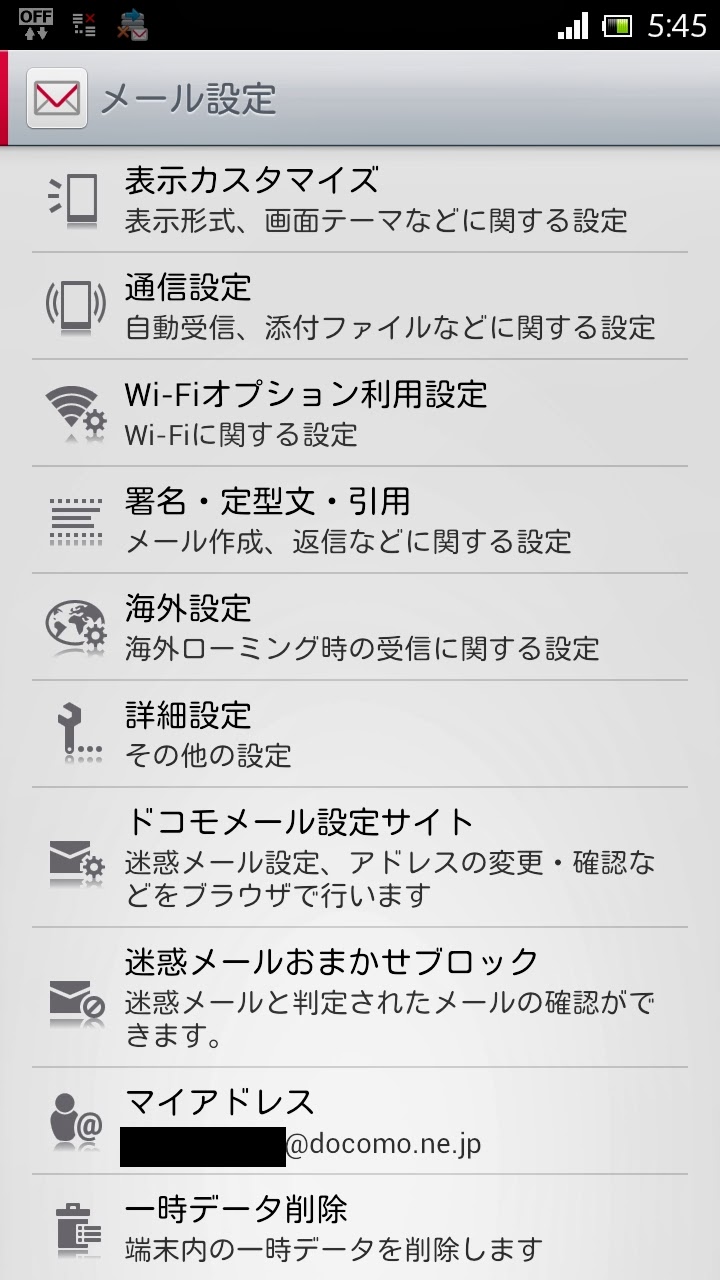Viewport: 720px width, 1280px height.
Task: Open 署名・定型文・引用 settings
Action: 360,520
